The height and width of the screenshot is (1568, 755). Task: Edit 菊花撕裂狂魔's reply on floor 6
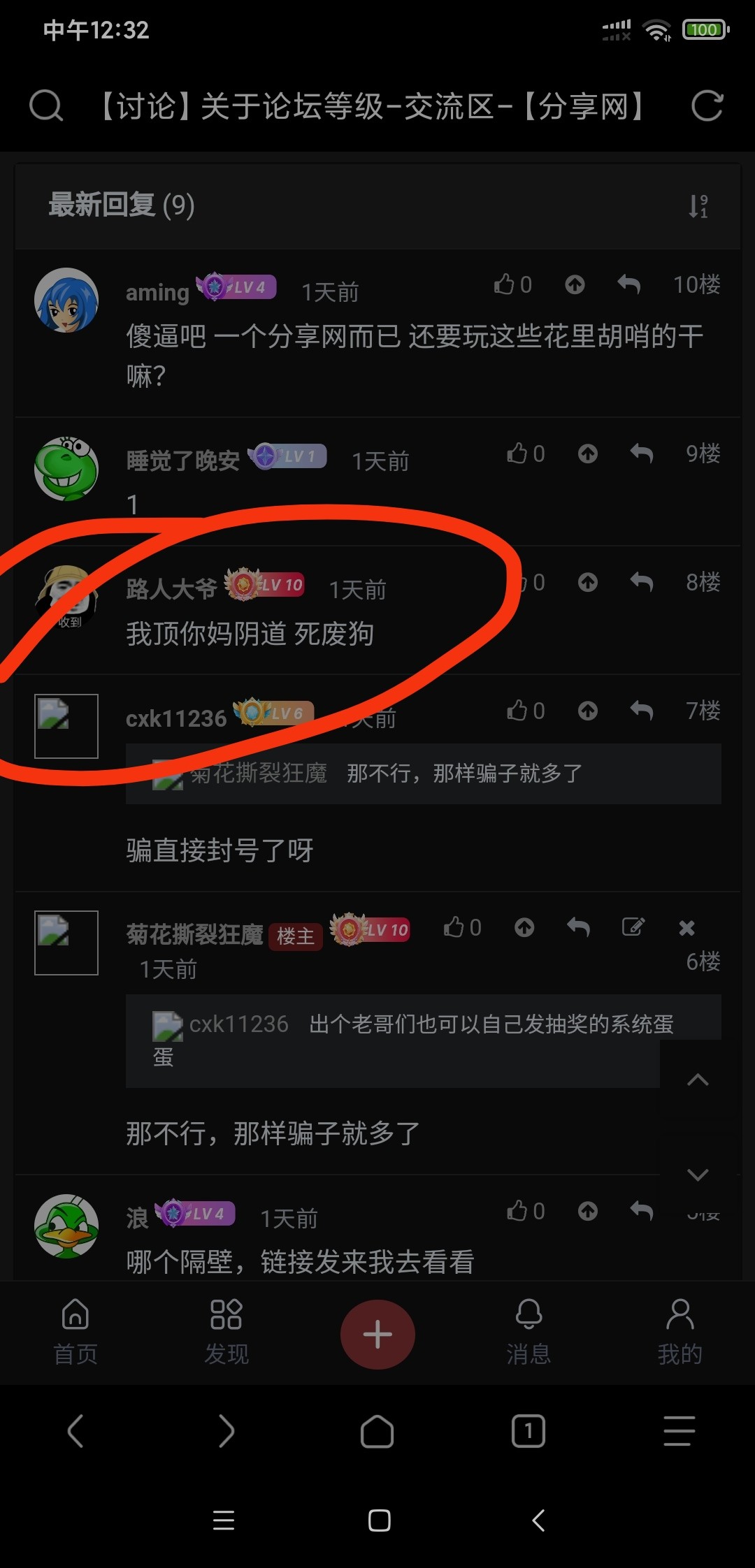click(x=633, y=927)
